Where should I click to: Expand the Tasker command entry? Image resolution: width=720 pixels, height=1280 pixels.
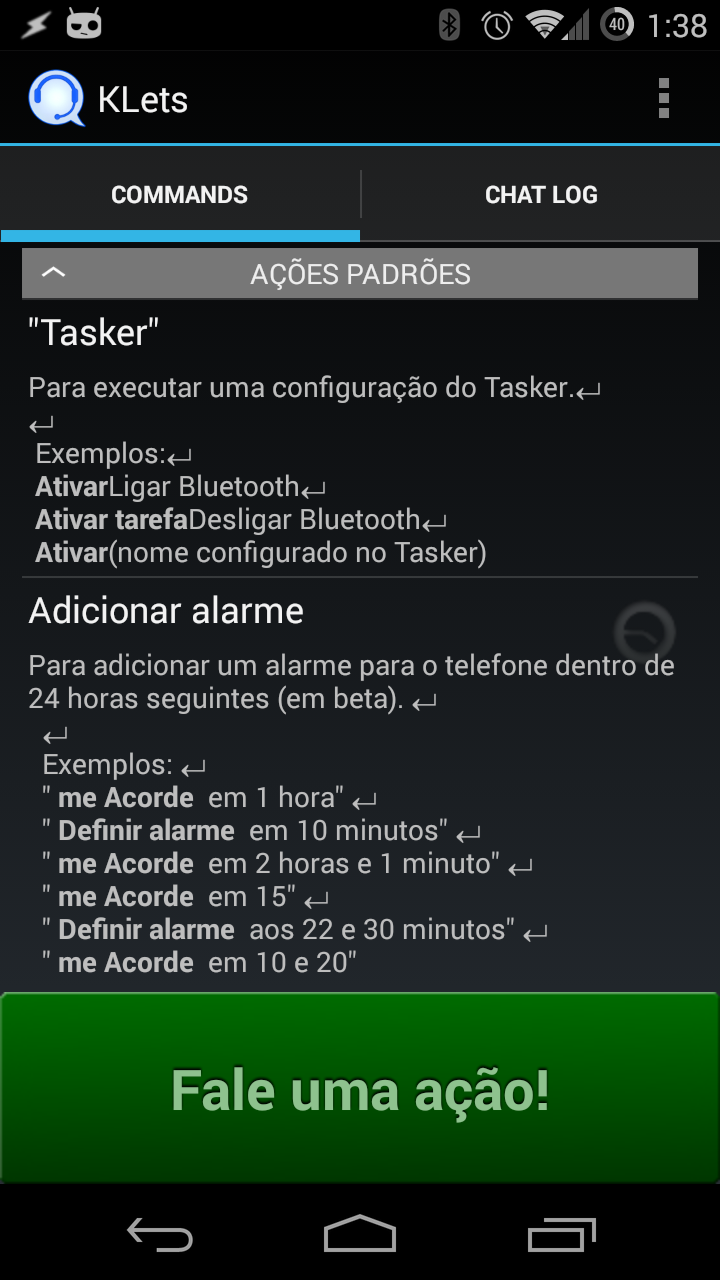click(x=93, y=332)
